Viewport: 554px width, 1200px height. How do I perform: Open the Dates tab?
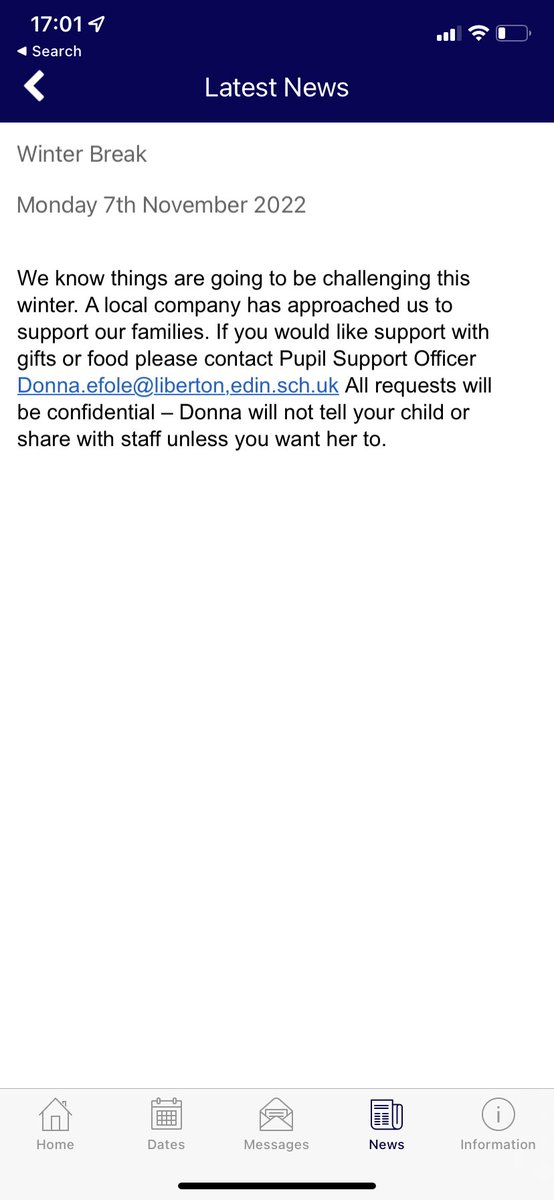point(166,1124)
